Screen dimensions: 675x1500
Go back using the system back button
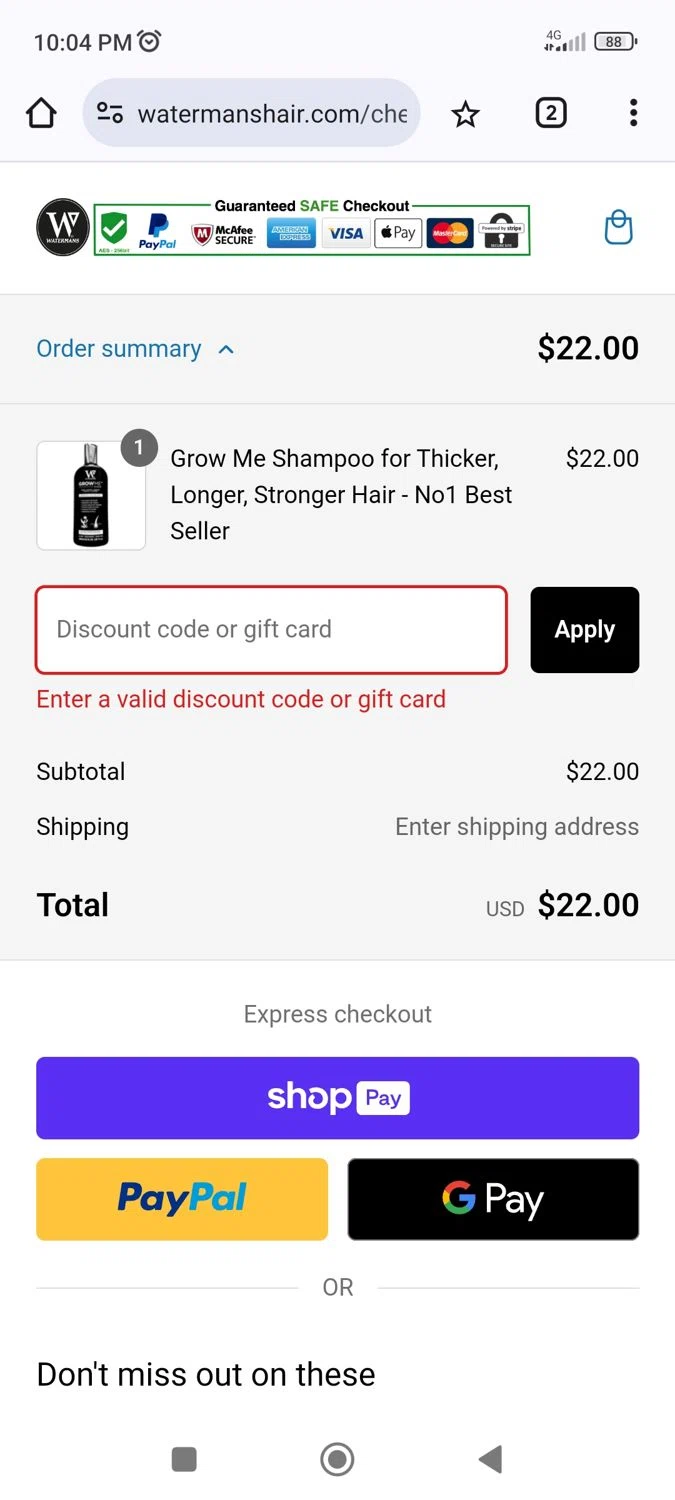(490, 1459)
